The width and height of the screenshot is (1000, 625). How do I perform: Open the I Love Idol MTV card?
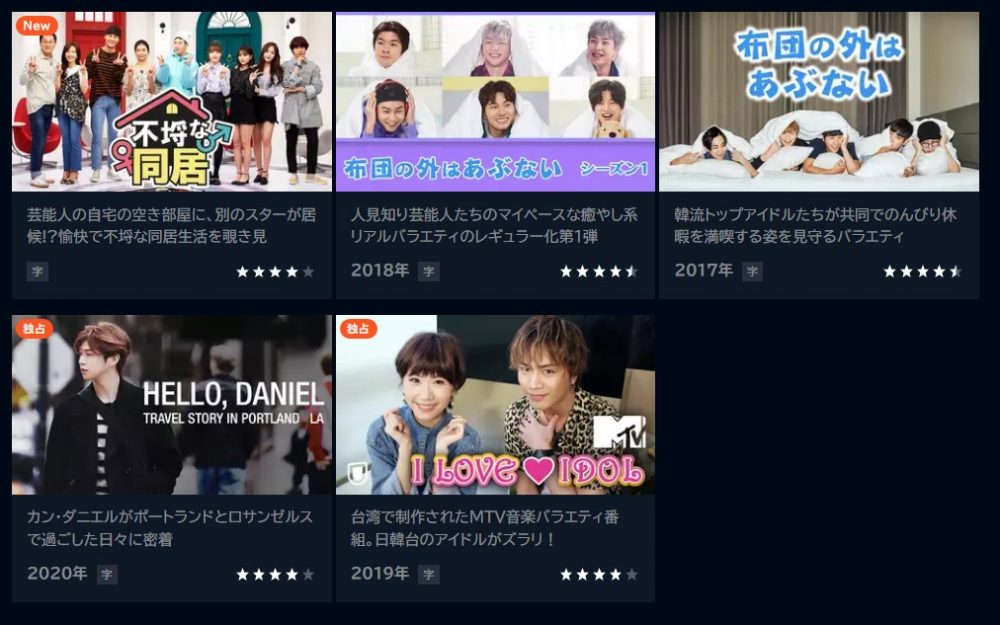tap(495, 405)
